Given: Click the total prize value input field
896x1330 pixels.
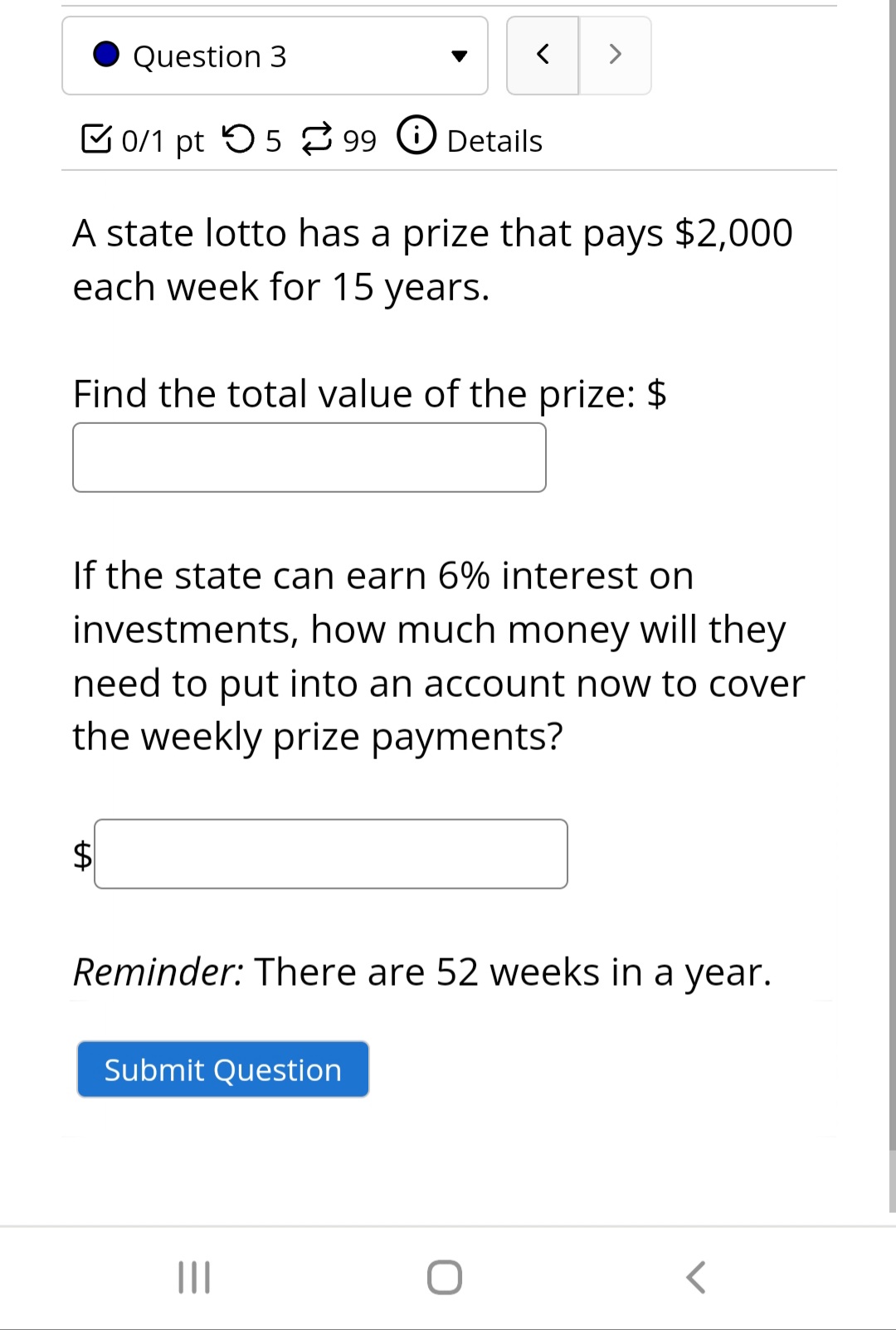Looking at the screenshot, I should click(x=309, y=456).
